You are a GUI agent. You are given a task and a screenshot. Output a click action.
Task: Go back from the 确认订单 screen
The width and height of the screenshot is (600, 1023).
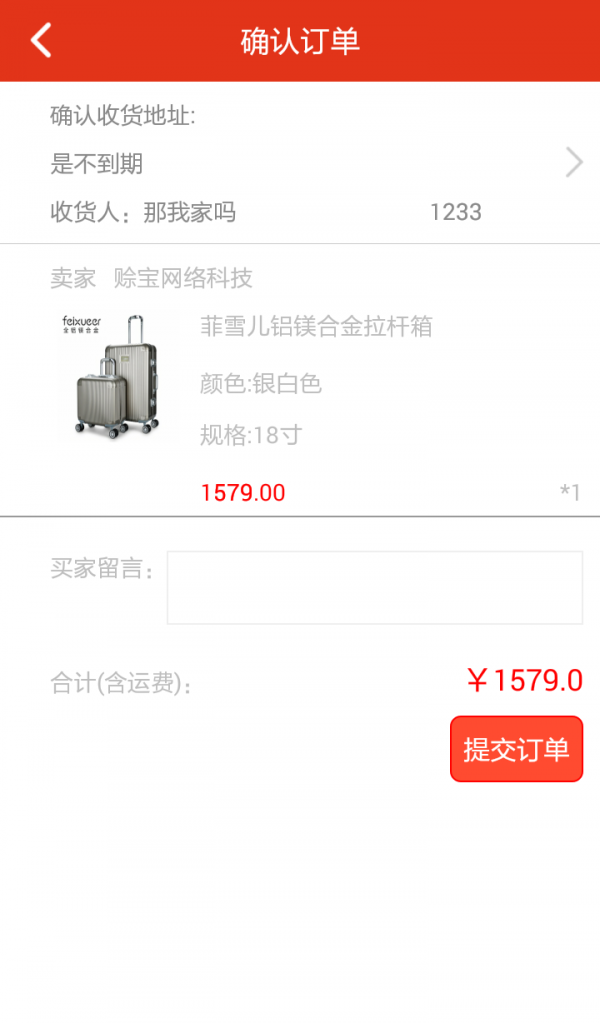pos(41,41)
